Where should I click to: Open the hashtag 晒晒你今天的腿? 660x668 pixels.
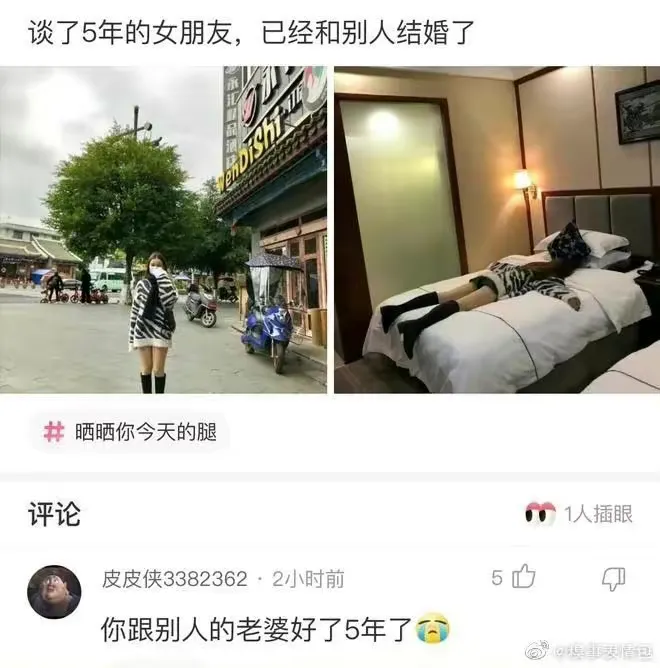[128, 433]
